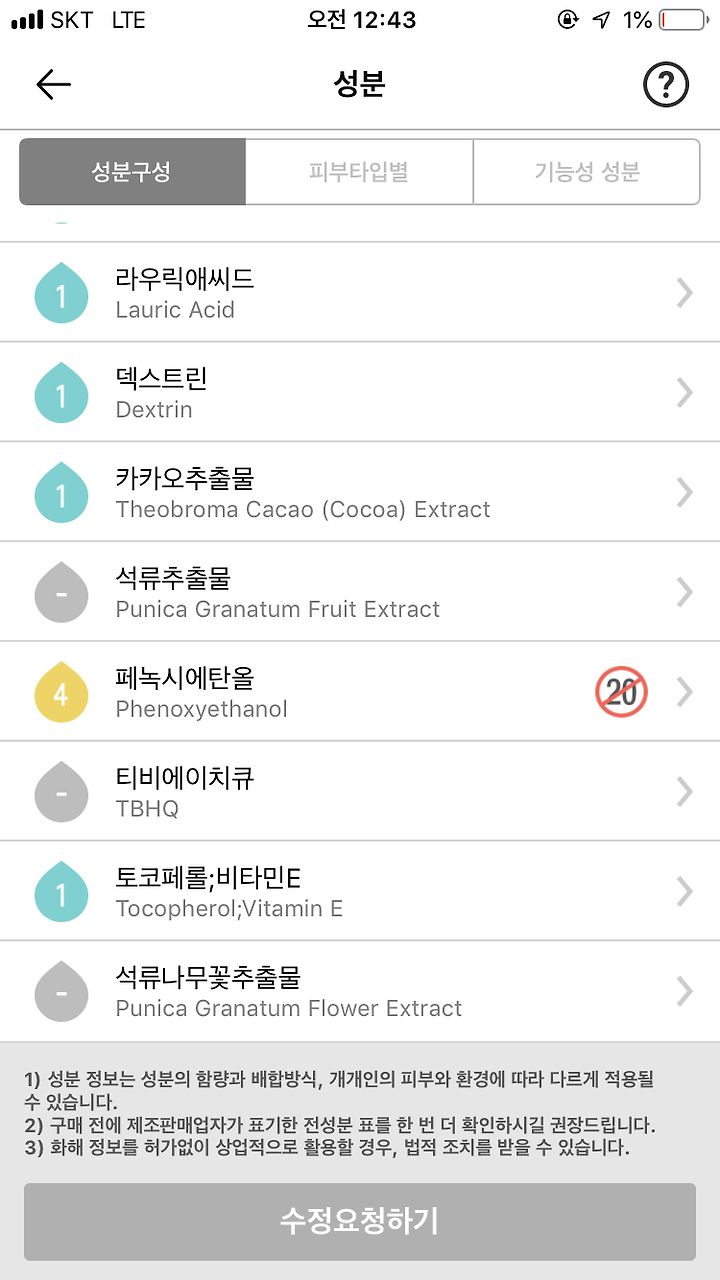Tap the 수정요청하기 button
The height and width of the screenshot is (1280, 720).
(360, 1222)
